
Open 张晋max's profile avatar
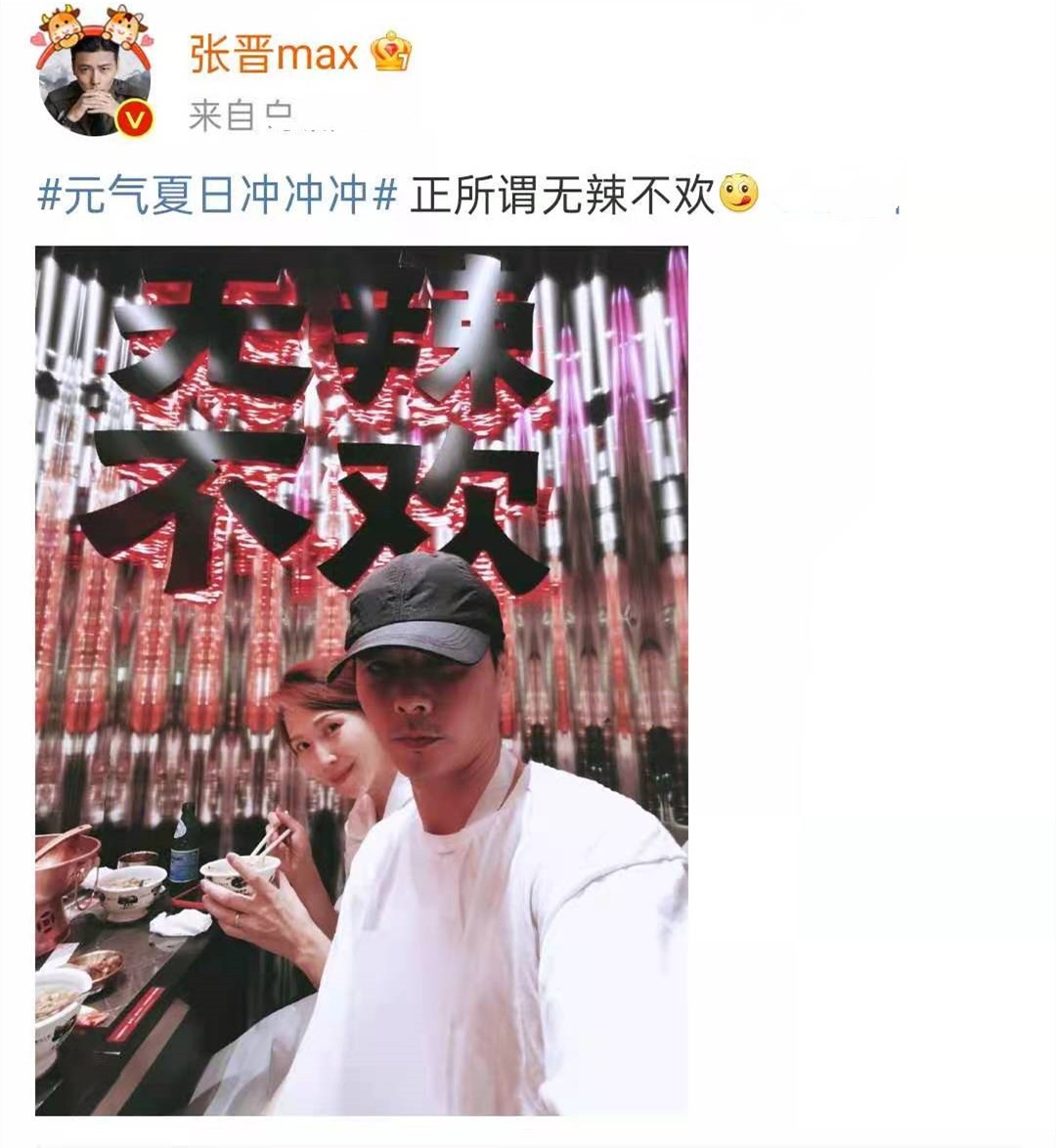click(x=94, y=86)
